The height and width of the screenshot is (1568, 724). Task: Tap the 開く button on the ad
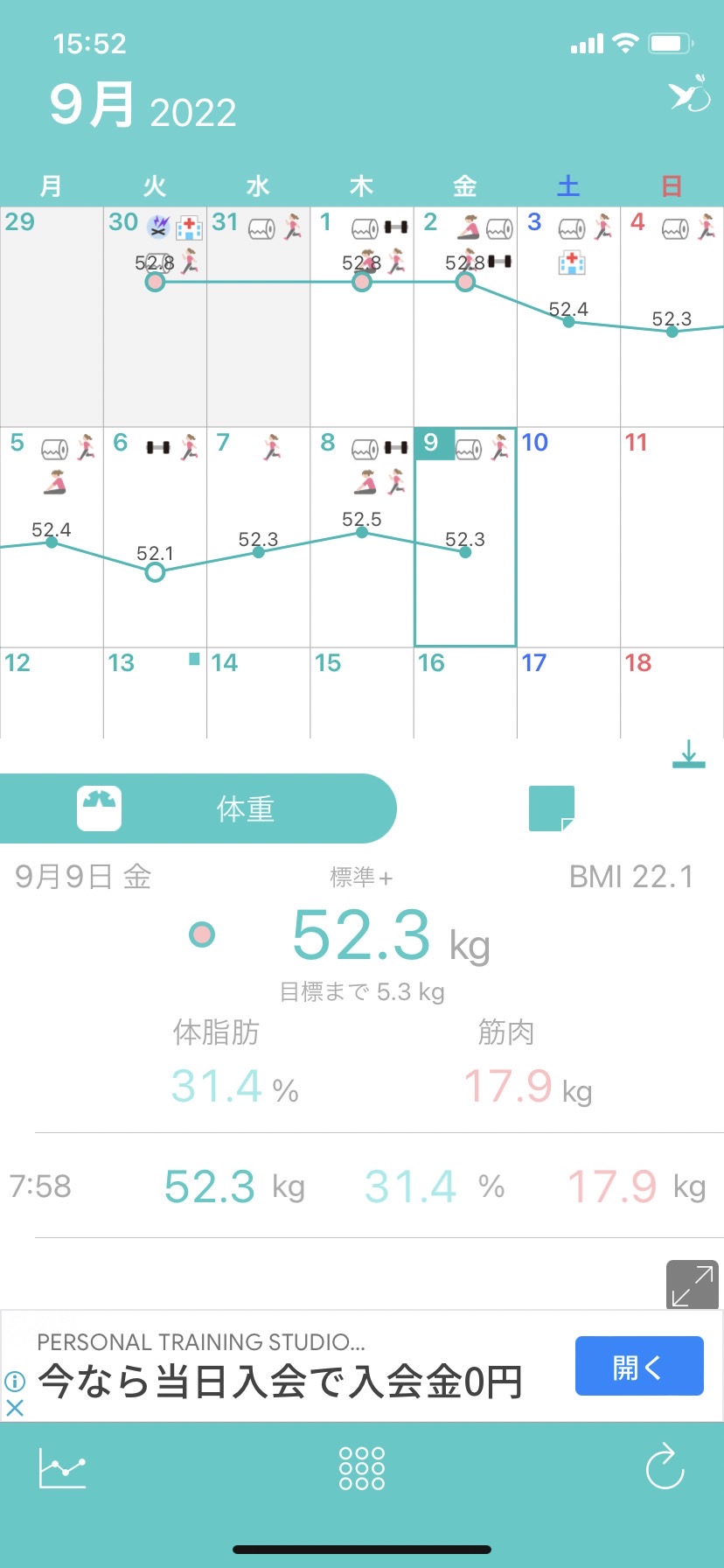pos(639,1366)
